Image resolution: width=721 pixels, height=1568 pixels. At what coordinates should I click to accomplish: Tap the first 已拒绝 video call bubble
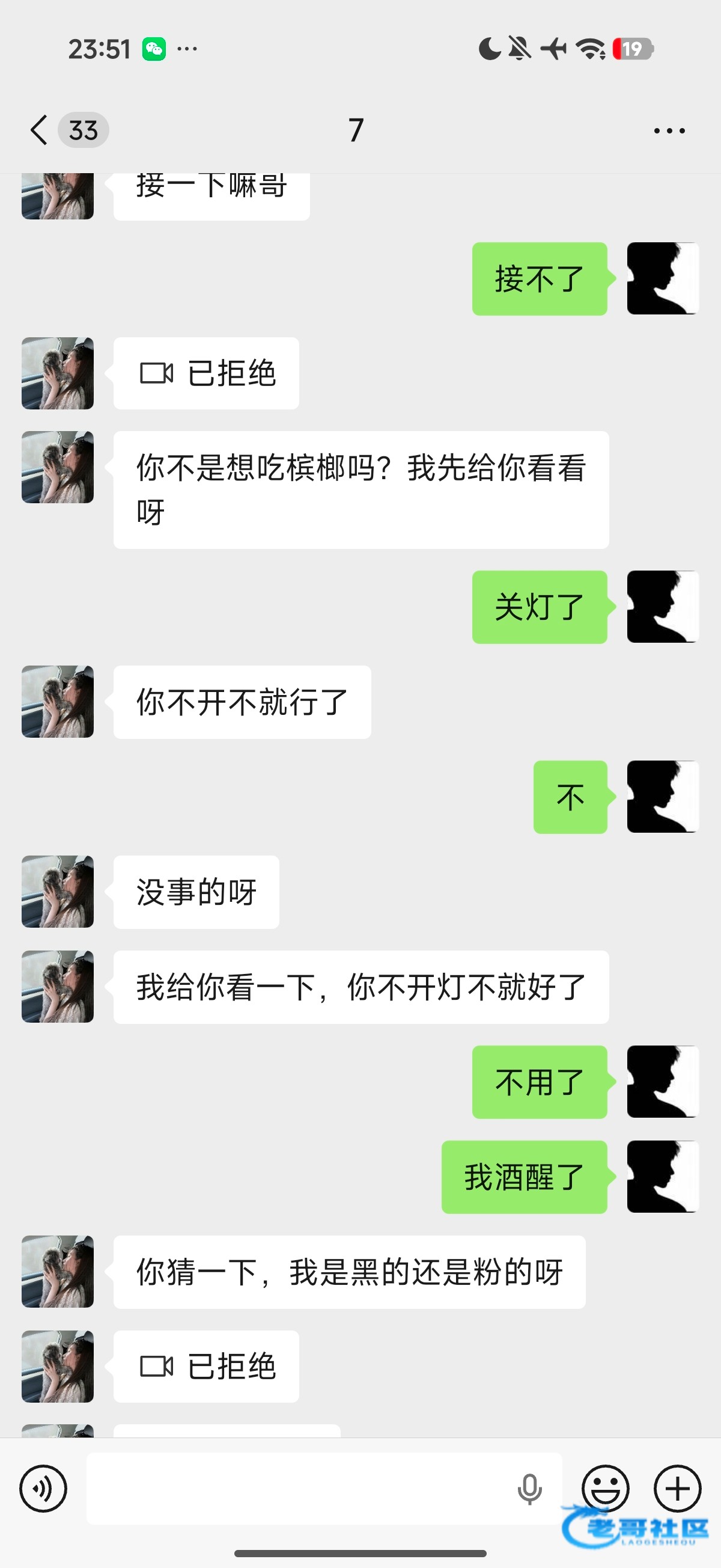(x=206, y=373)
